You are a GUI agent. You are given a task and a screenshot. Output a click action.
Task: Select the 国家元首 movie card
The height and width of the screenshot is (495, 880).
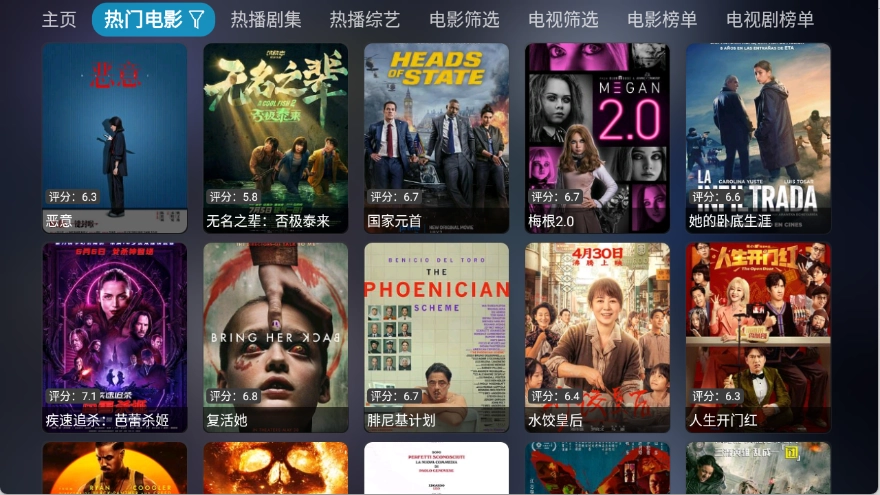(x=436, y=138)
